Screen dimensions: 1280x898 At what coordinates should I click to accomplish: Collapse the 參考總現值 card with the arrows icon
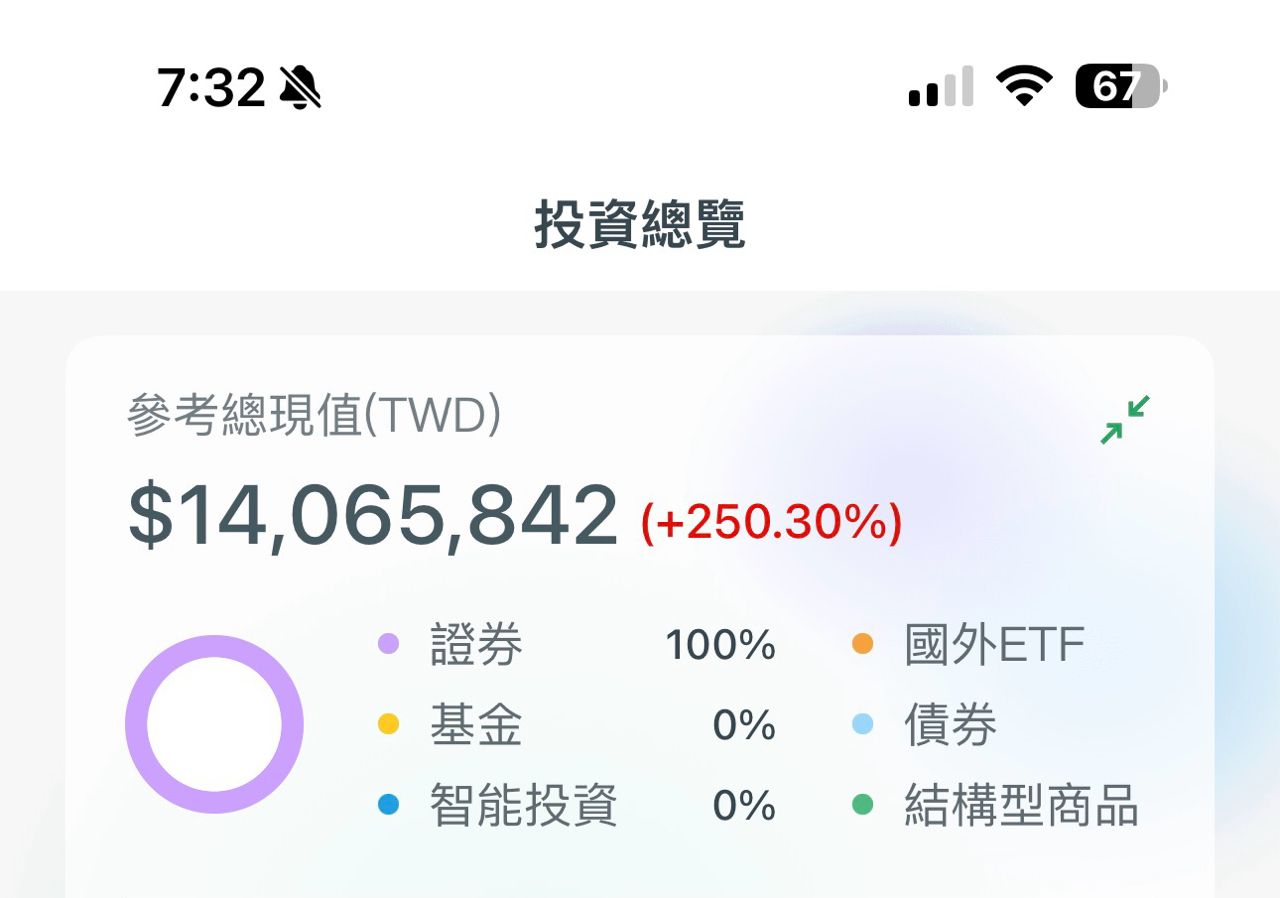pyautogui.click(x=1125, y=420)
